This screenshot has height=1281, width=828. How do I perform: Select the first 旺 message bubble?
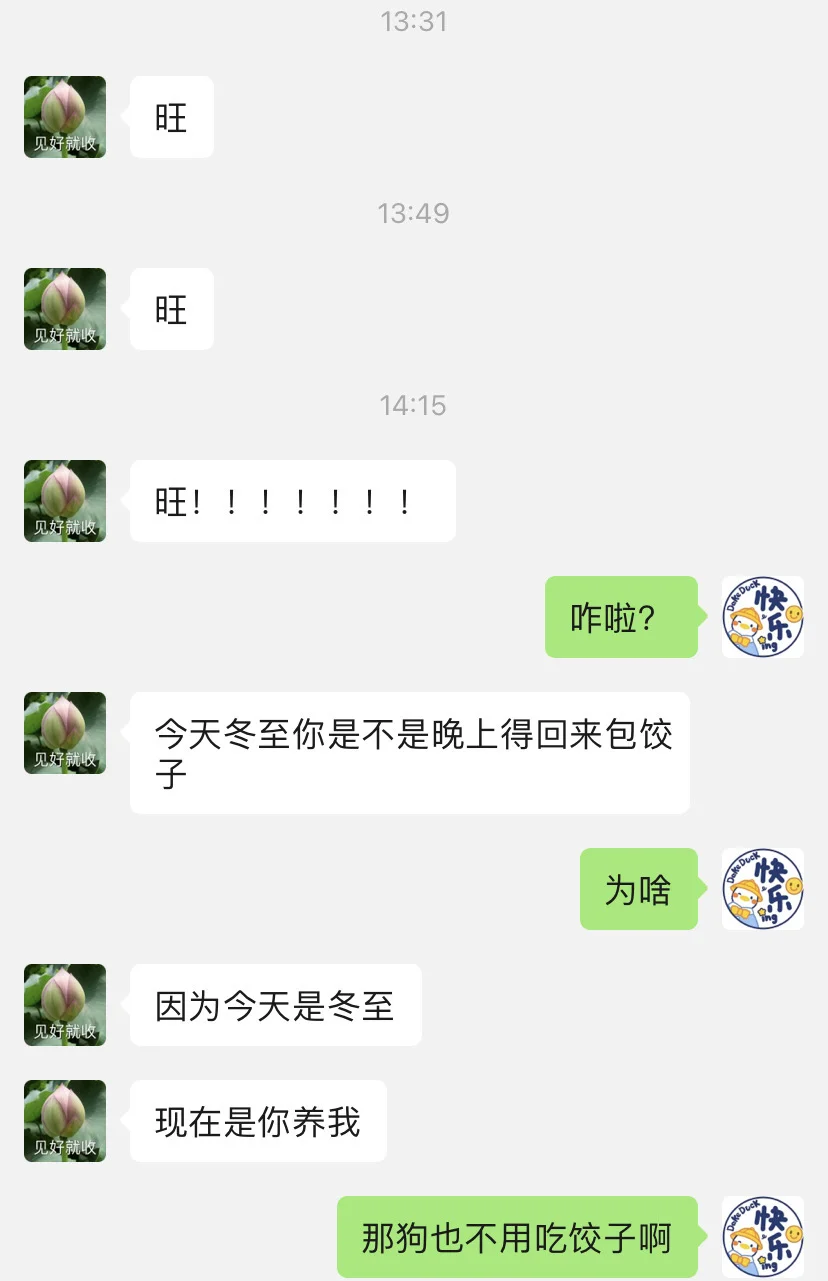click(x=171, y=117)
